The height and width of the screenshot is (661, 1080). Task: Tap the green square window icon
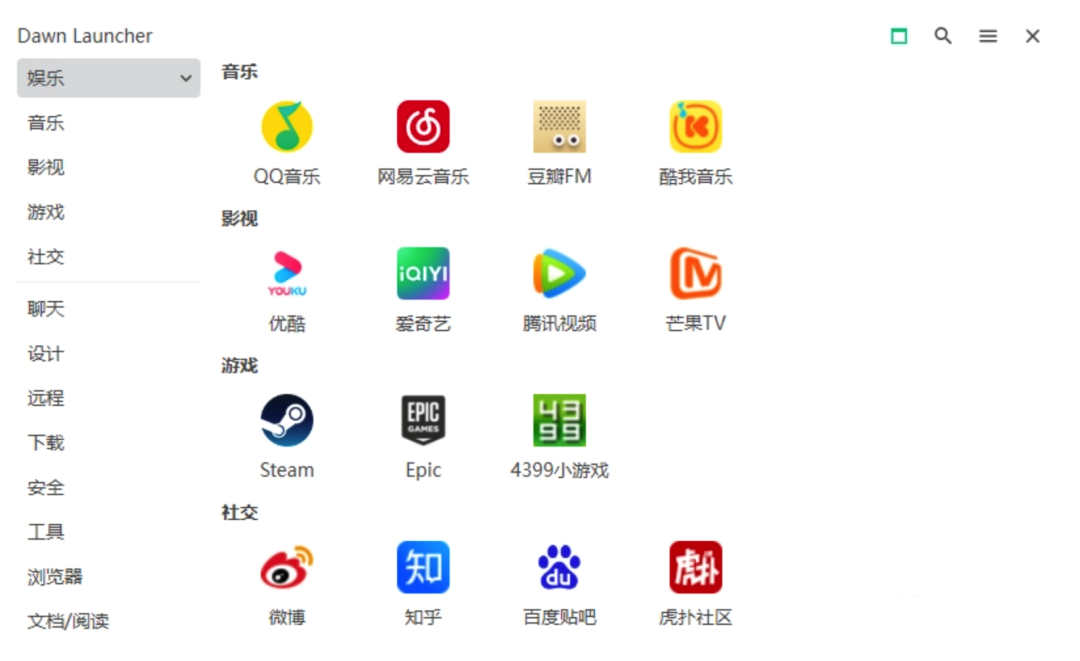tap(899, 36)
